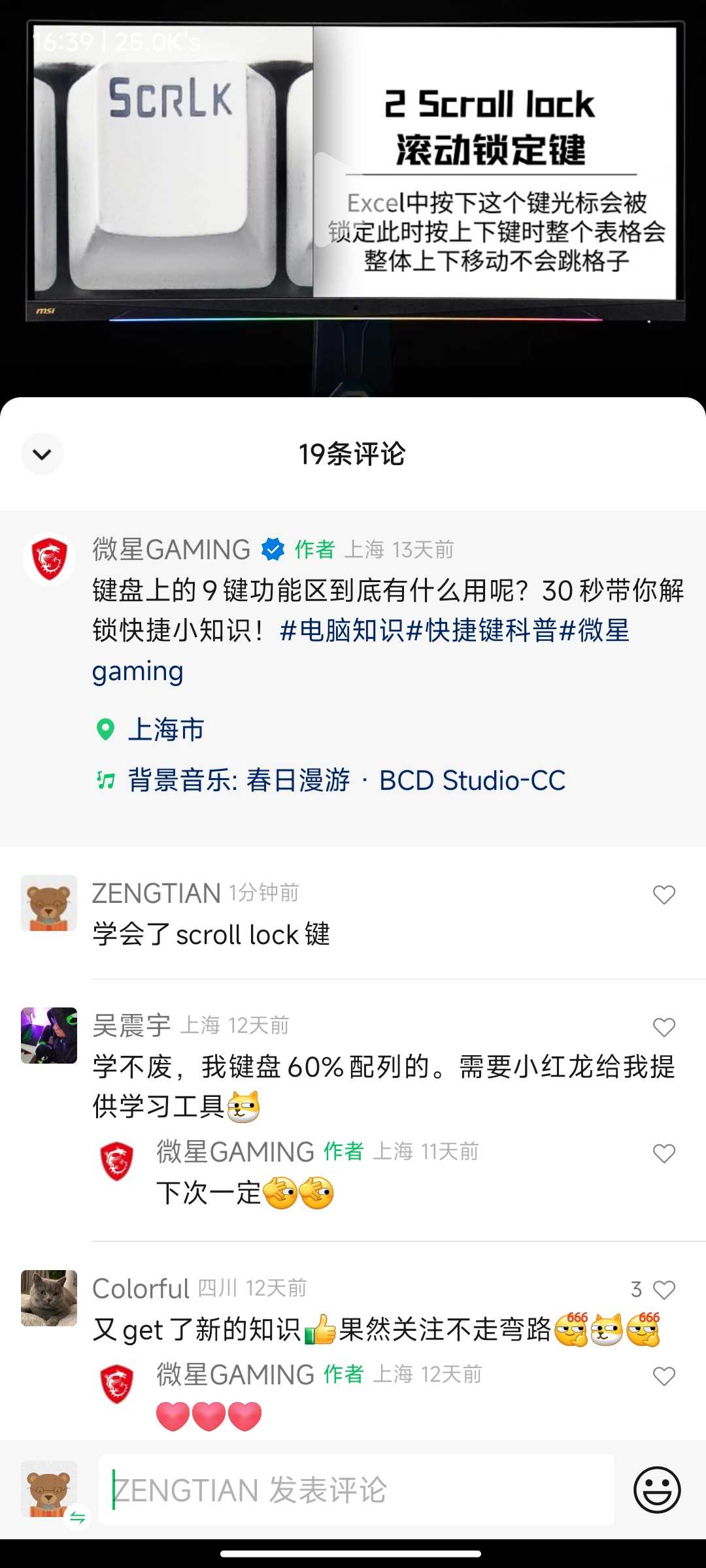706x1568 pixels.
Task: Collapse the comments panel with the chevron
Action: [42, 454]
